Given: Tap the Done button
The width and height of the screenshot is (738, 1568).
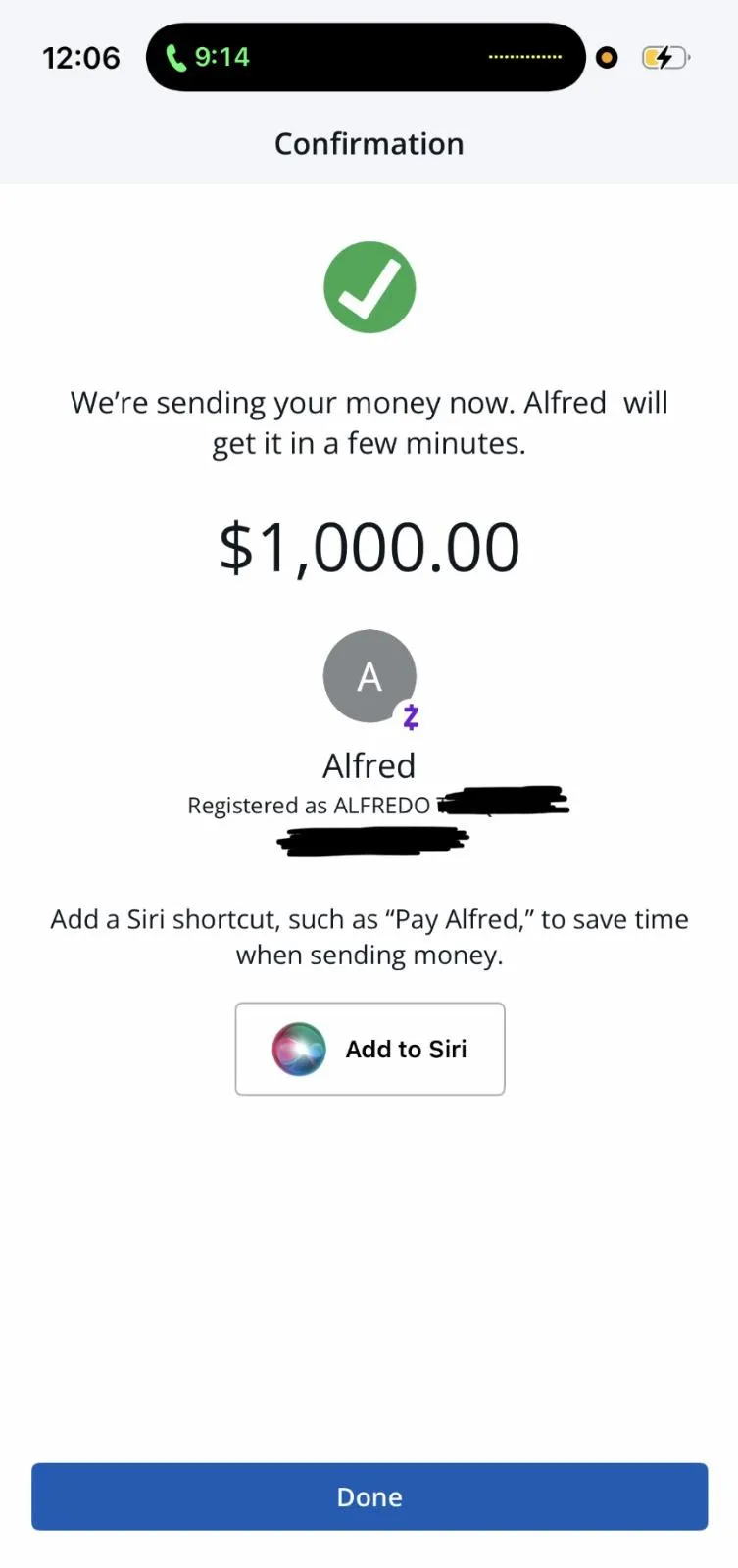Looking at the screenshot, I should point(369,1496).
